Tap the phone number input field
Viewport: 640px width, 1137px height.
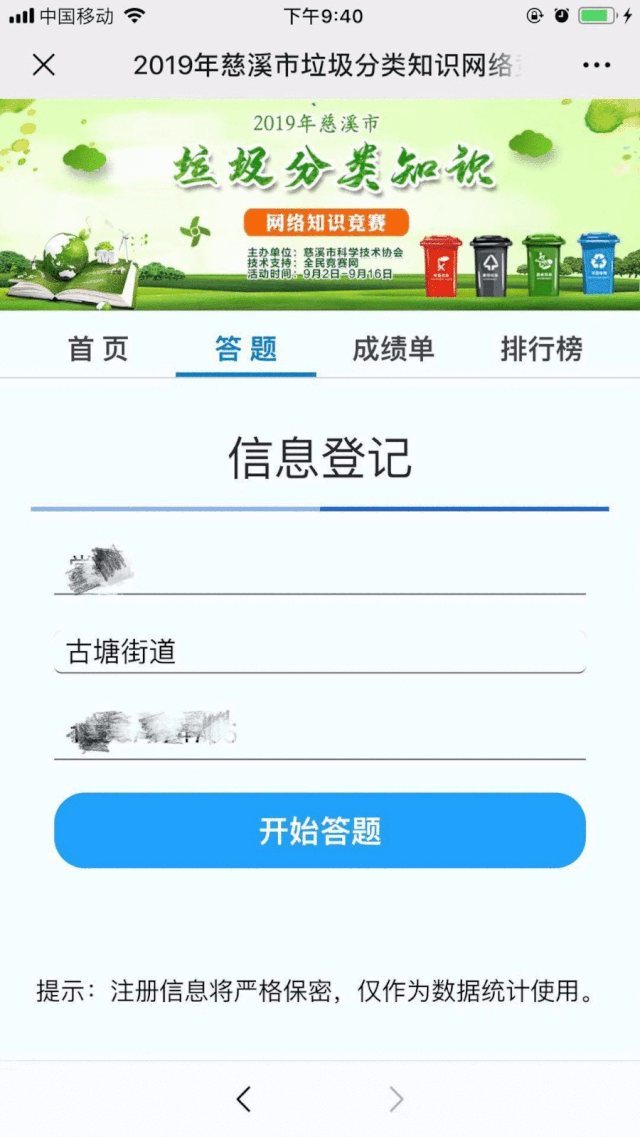320,736
